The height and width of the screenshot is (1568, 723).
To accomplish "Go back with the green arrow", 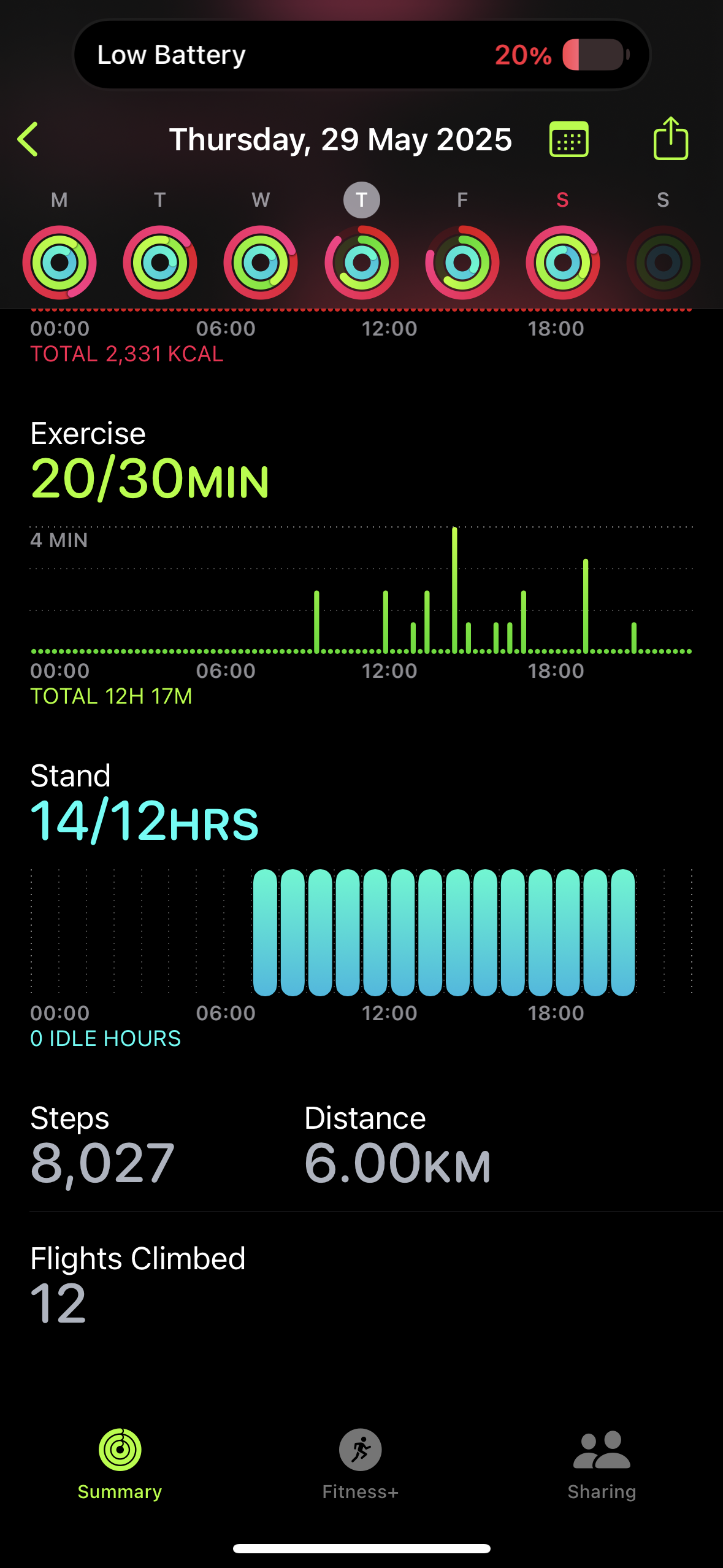I will tap(28, 139).
